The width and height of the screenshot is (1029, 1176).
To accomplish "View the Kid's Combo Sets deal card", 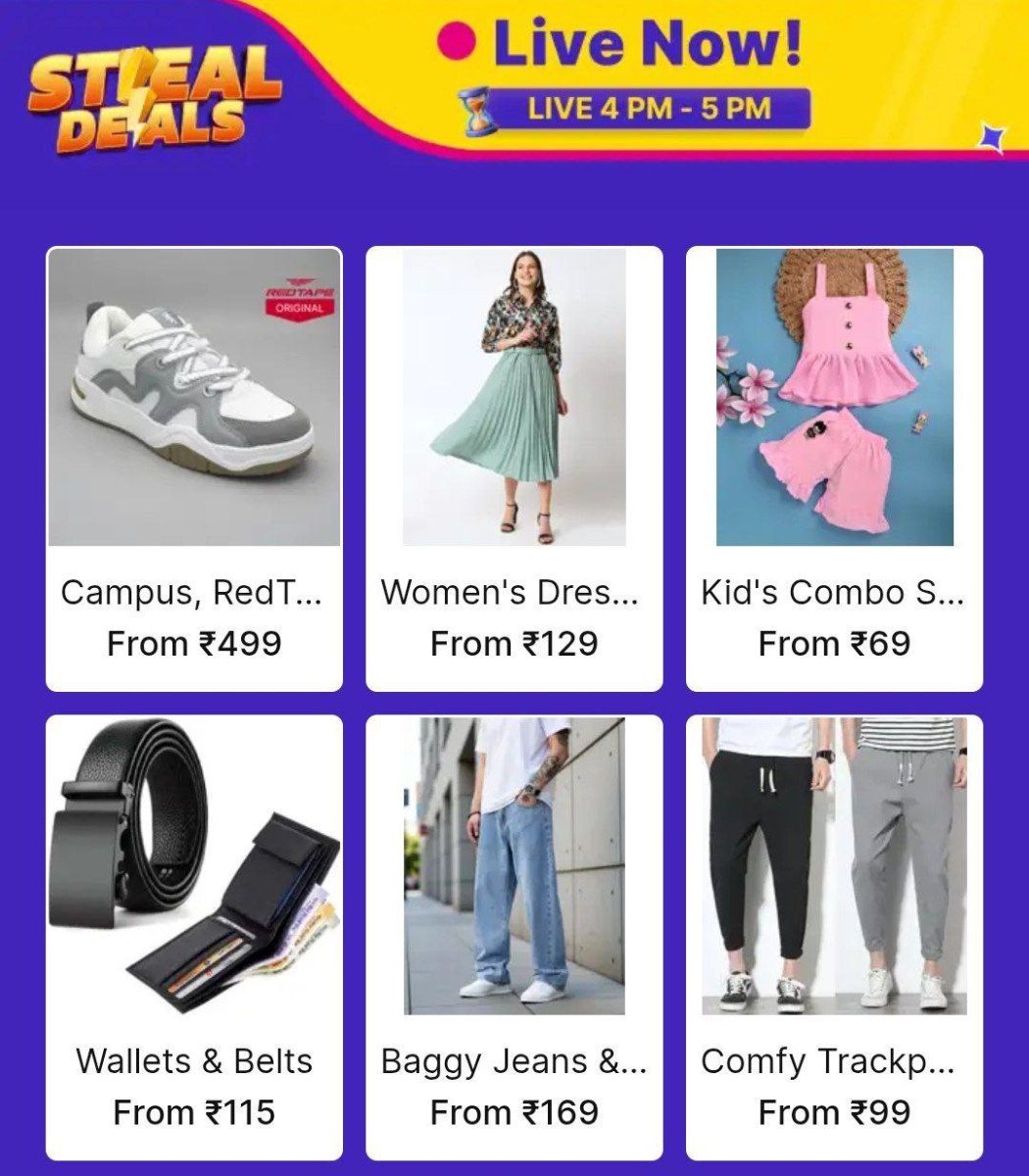I will point(834,468).
